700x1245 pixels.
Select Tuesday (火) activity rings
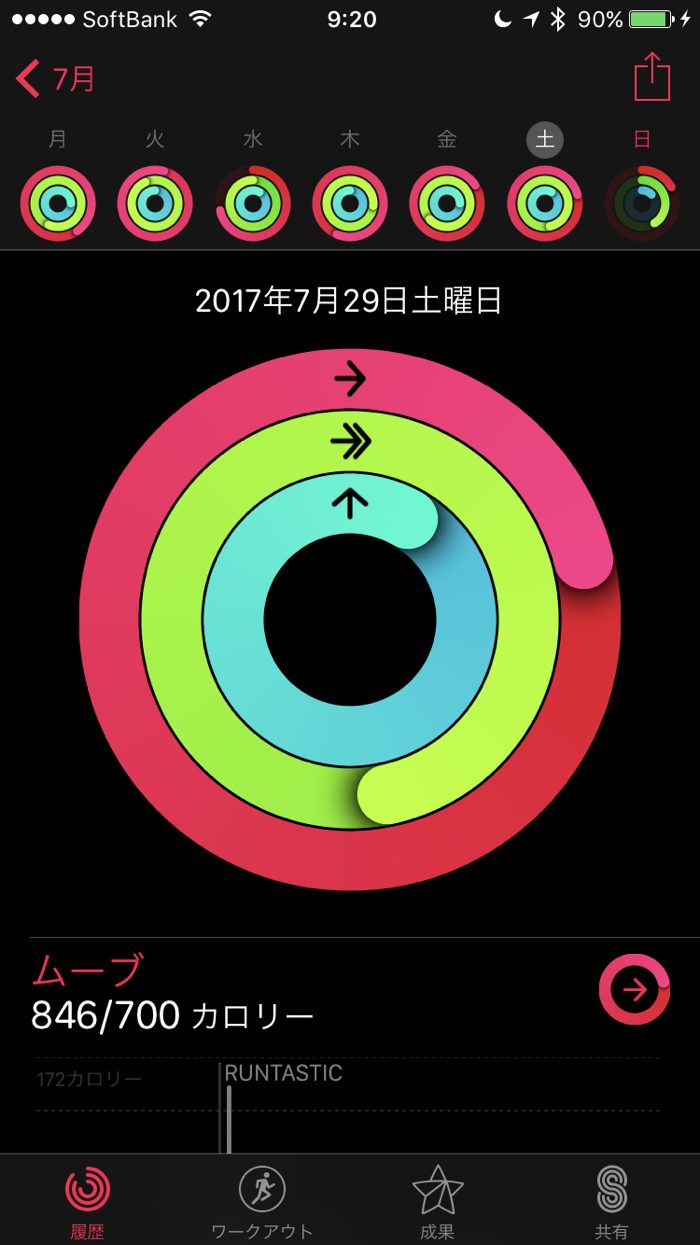click(155, 203)
